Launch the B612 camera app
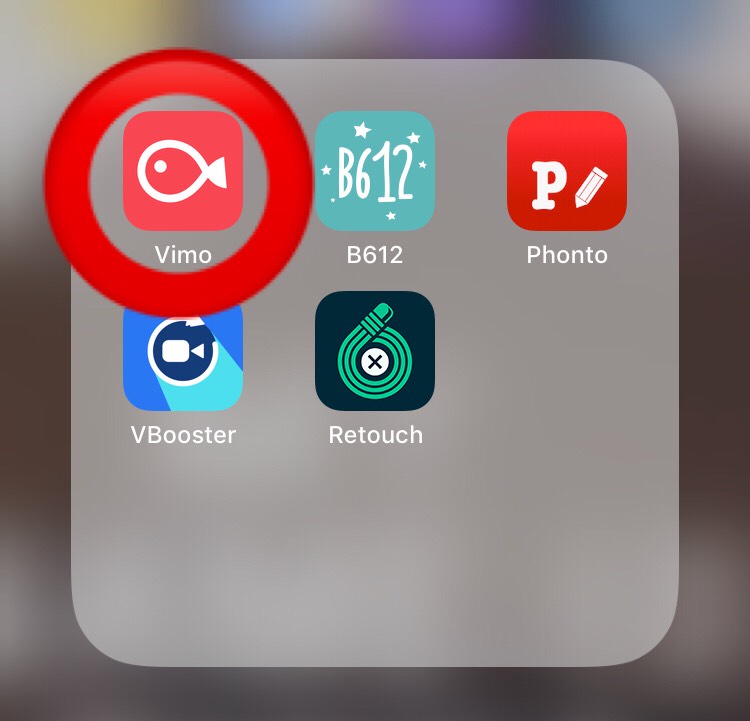This screenshot has height=721, width=750. click(375, 171)
